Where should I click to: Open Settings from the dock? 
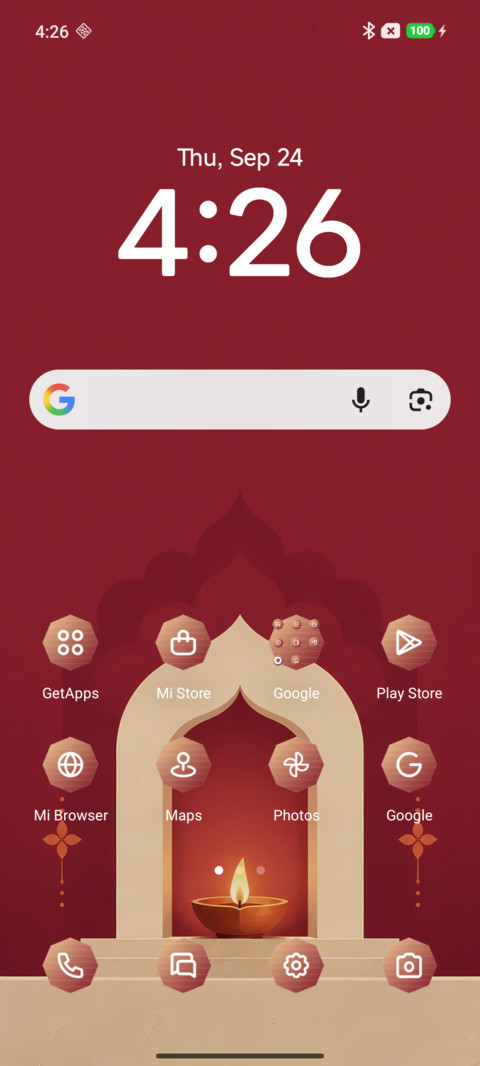[296, 965]
